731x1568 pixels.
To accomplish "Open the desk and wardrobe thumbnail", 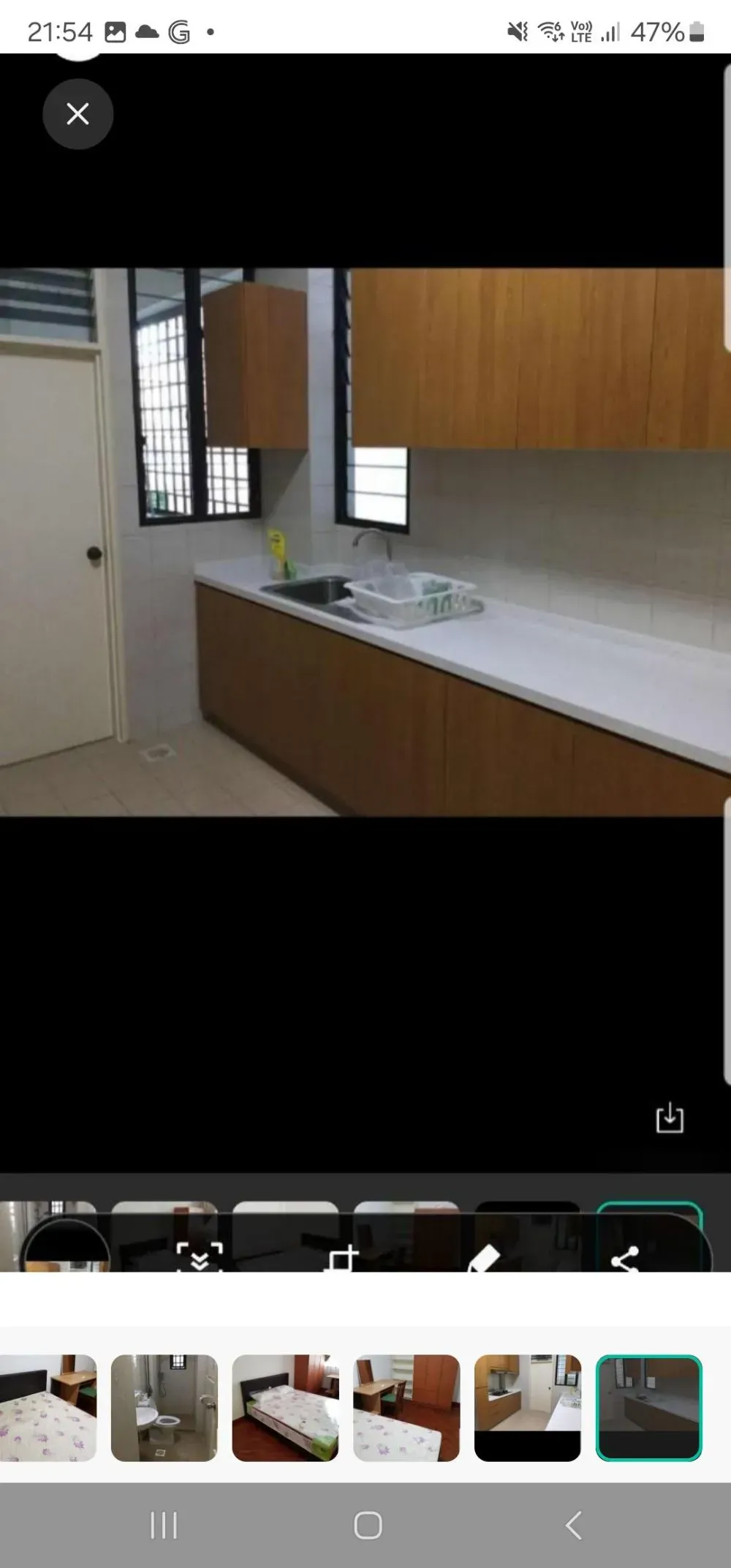I will click(x=407, y=1408).
